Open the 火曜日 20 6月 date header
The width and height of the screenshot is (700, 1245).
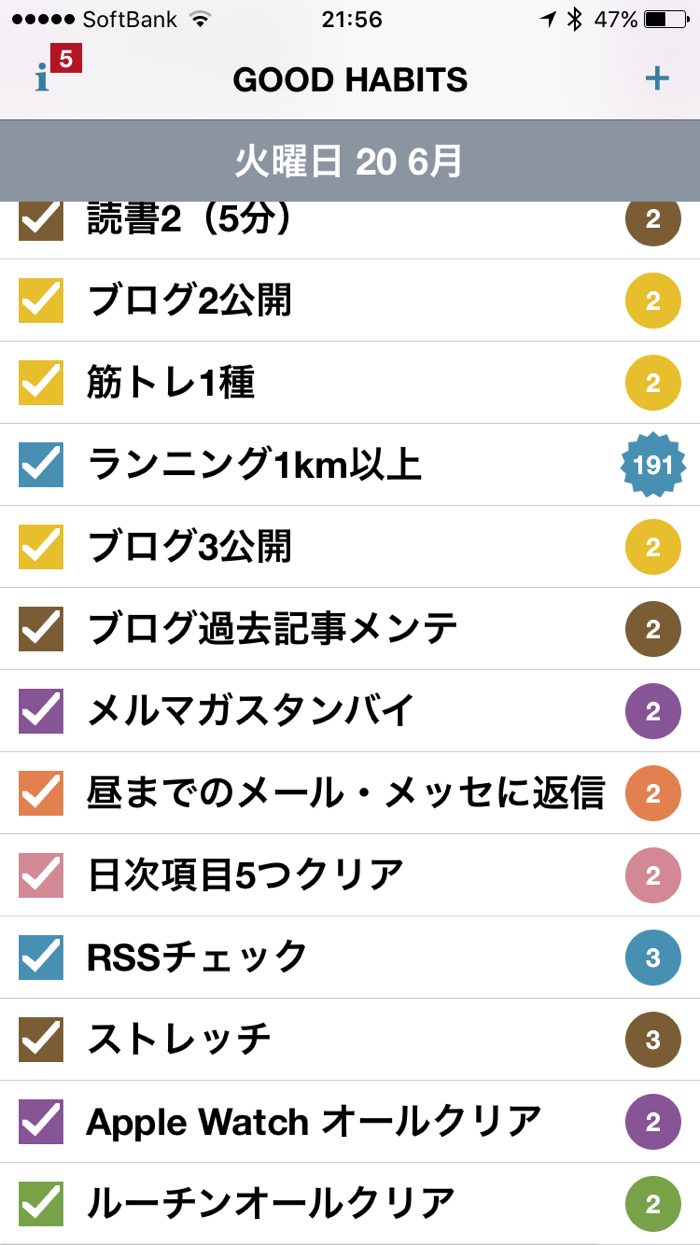[x=349, y=161]
